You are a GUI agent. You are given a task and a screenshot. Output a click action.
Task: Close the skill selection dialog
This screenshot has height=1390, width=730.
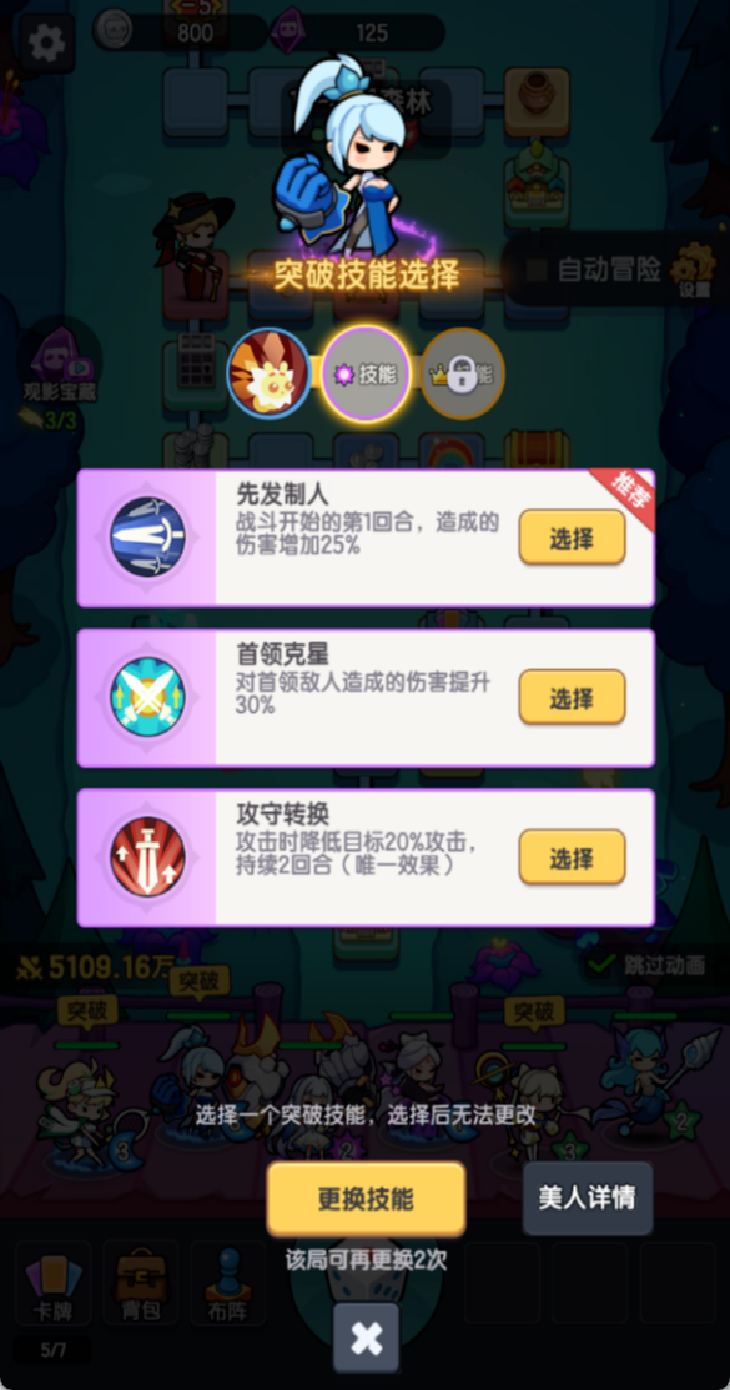pyautogui.click(x=366, y=1338)
